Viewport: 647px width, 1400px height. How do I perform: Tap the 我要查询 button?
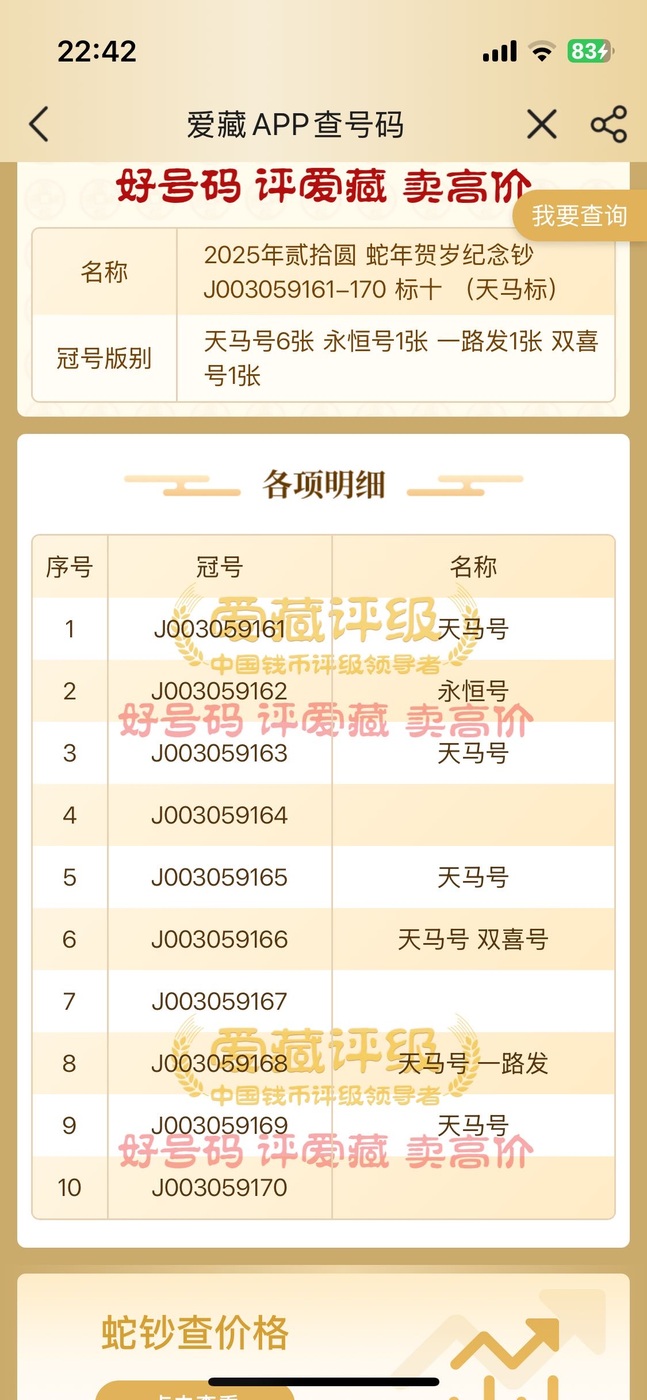pyautogui.click(x=579, y=215)
